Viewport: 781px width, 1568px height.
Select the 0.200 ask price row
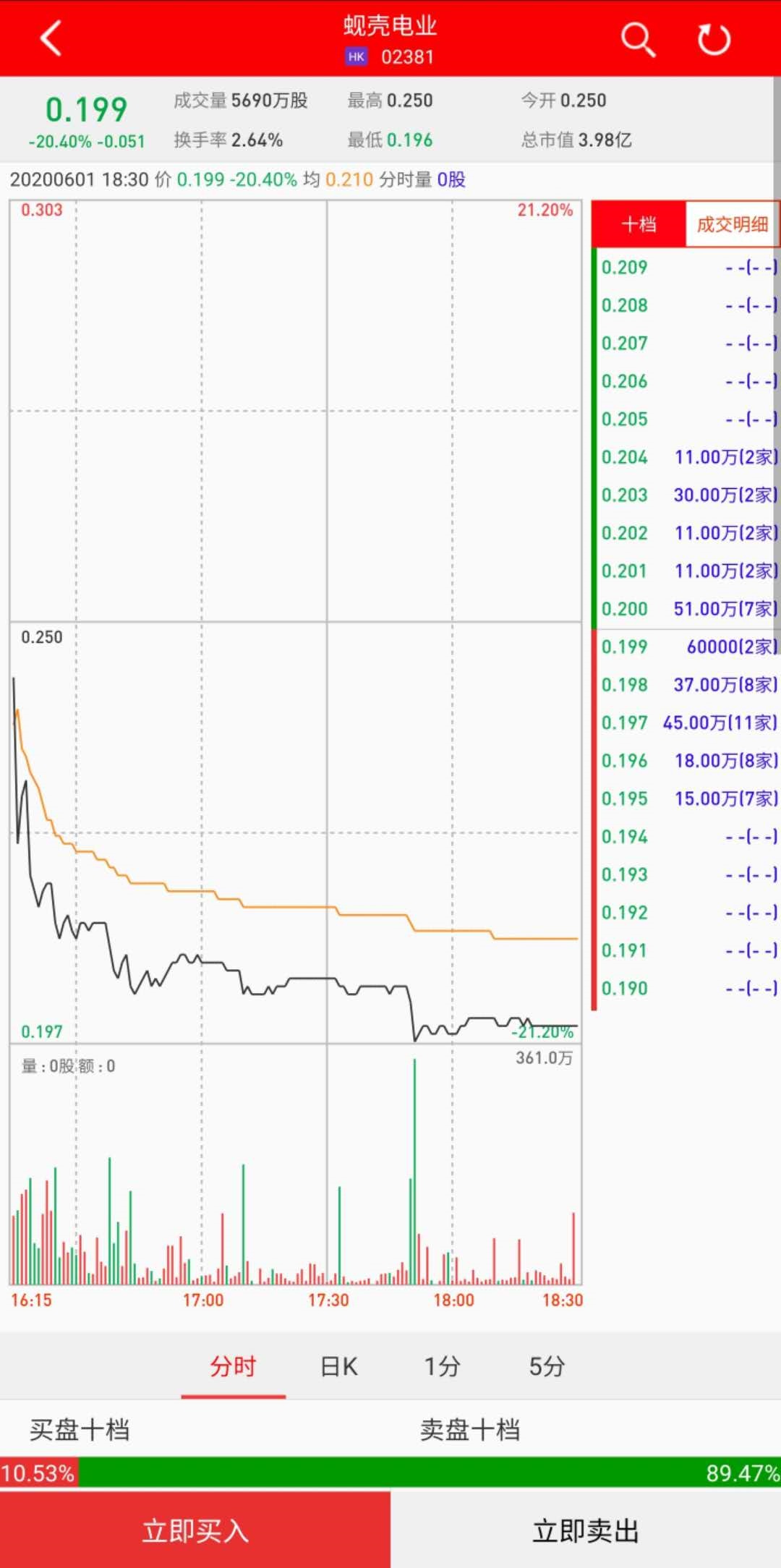click(687, 609)
